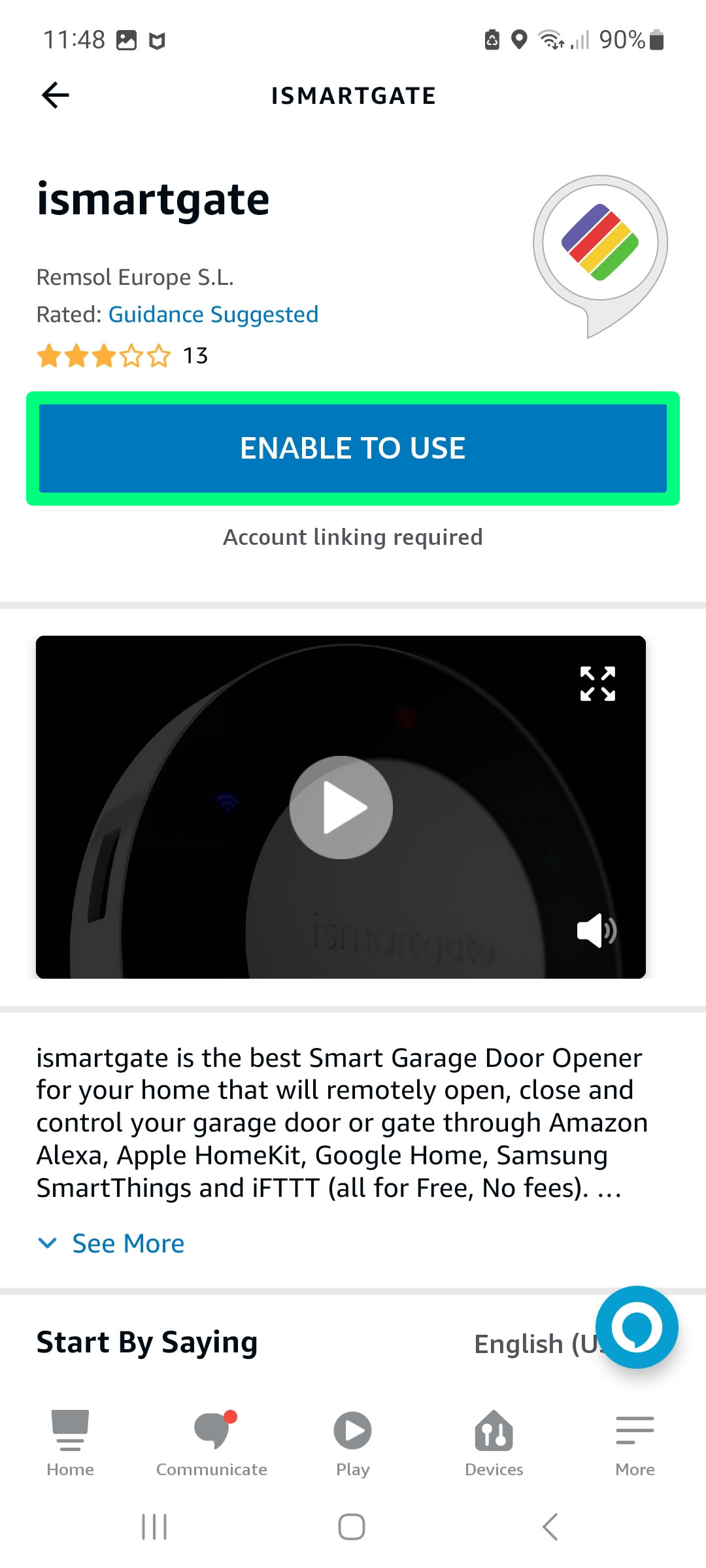Expand the video to fullscreen
The image size is (706, 1568).
coord(597,684)
